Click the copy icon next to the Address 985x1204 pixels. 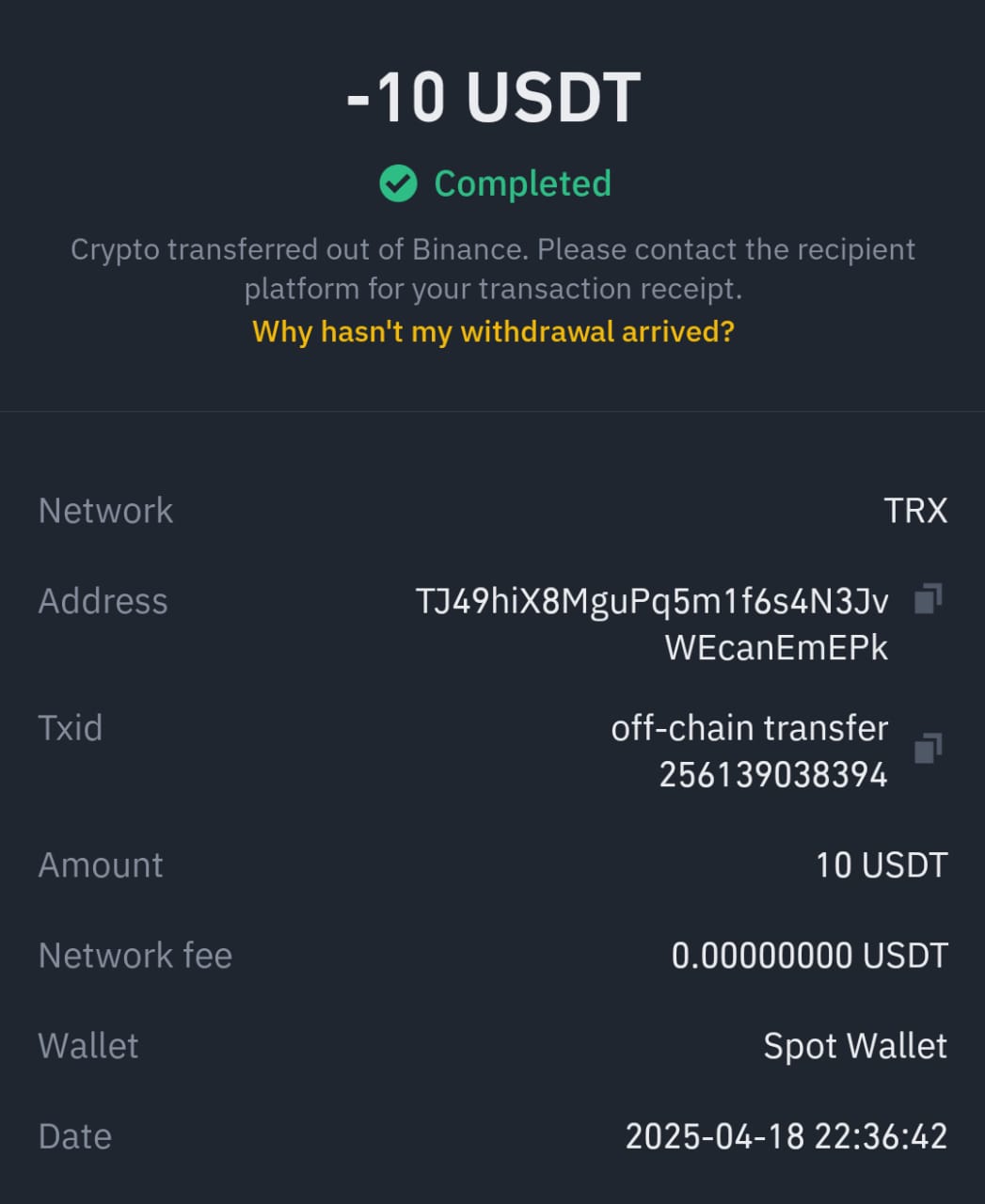tap(929, 599)
